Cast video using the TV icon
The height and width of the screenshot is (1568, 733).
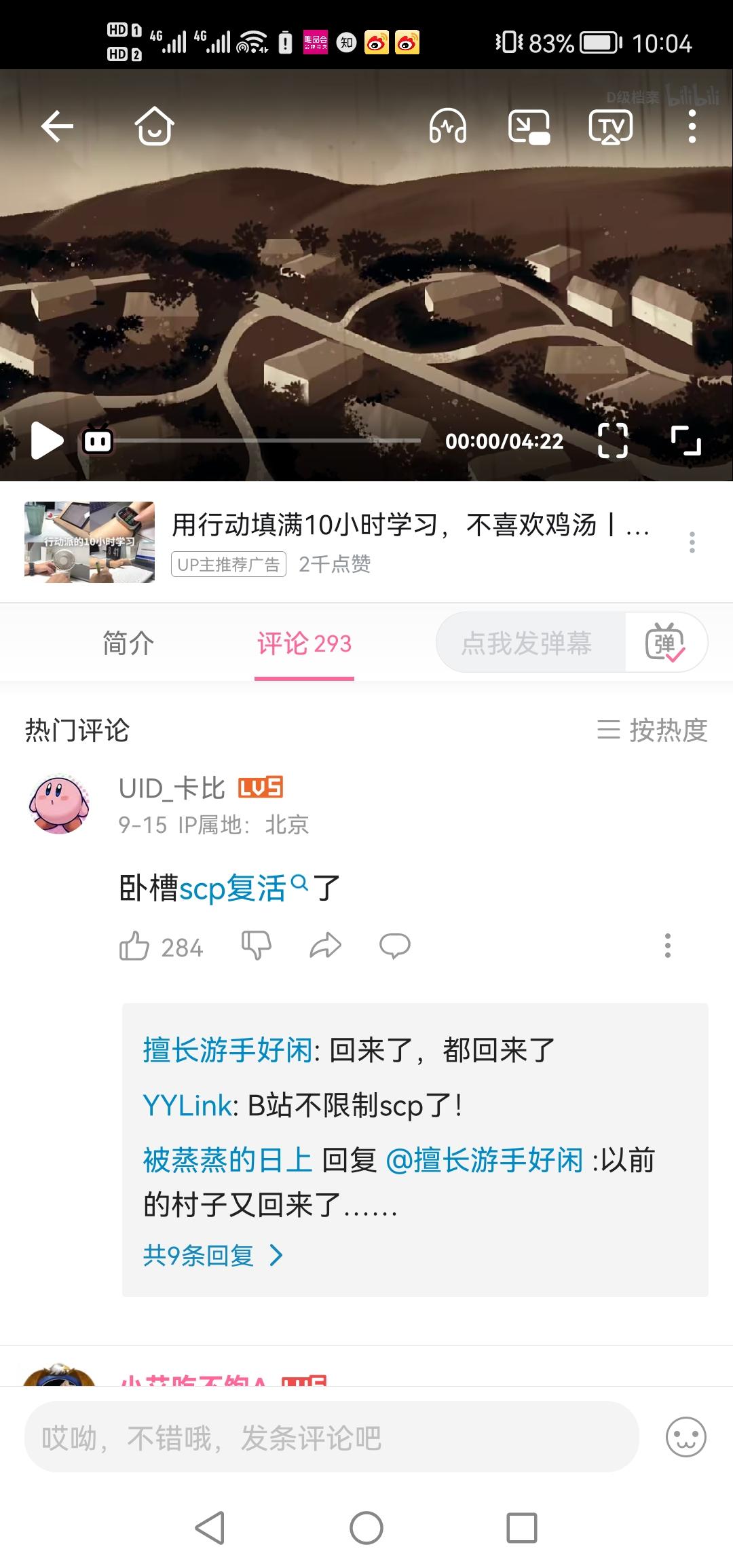pyautogui.click(x=612, y=126)
